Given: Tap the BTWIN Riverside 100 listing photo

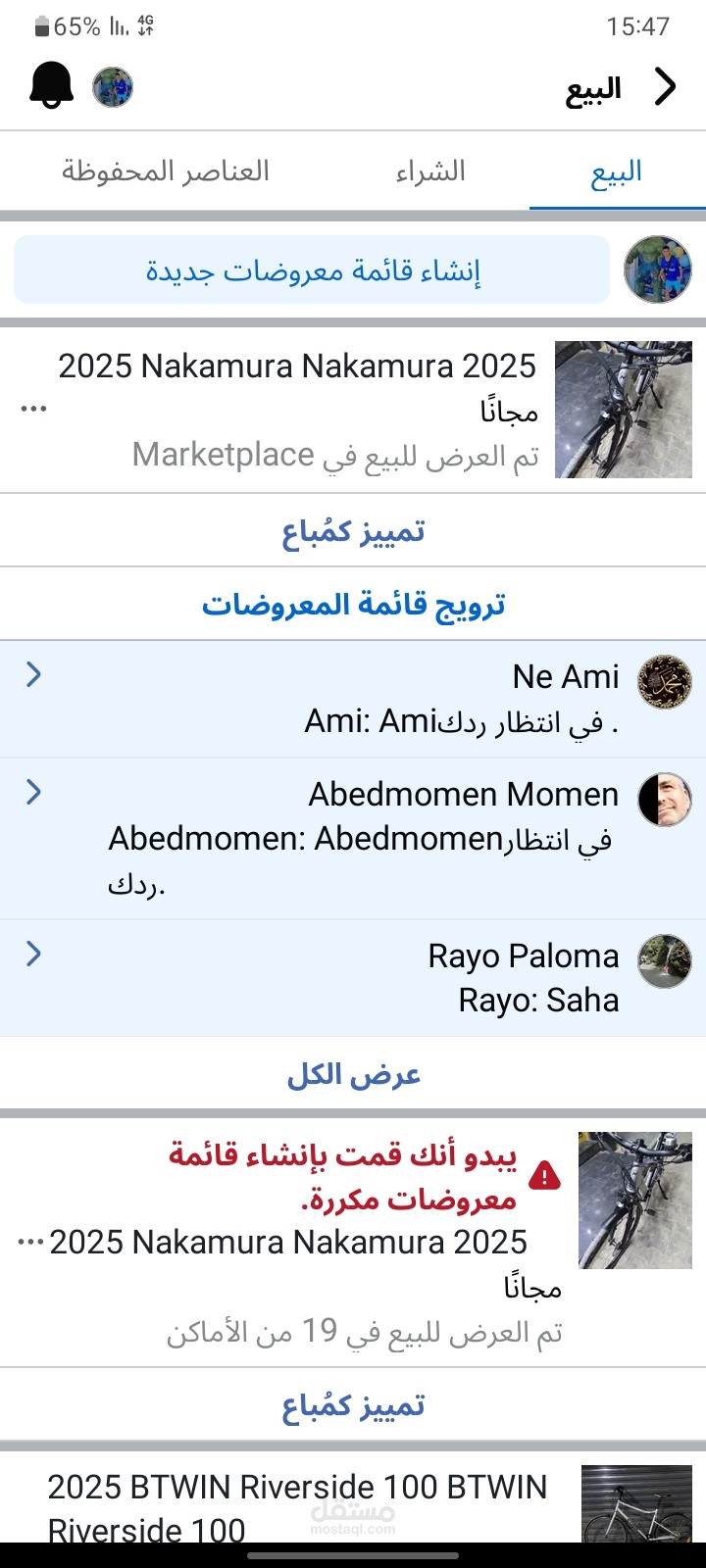Looking at the screenshot, I should [635, 1504].
